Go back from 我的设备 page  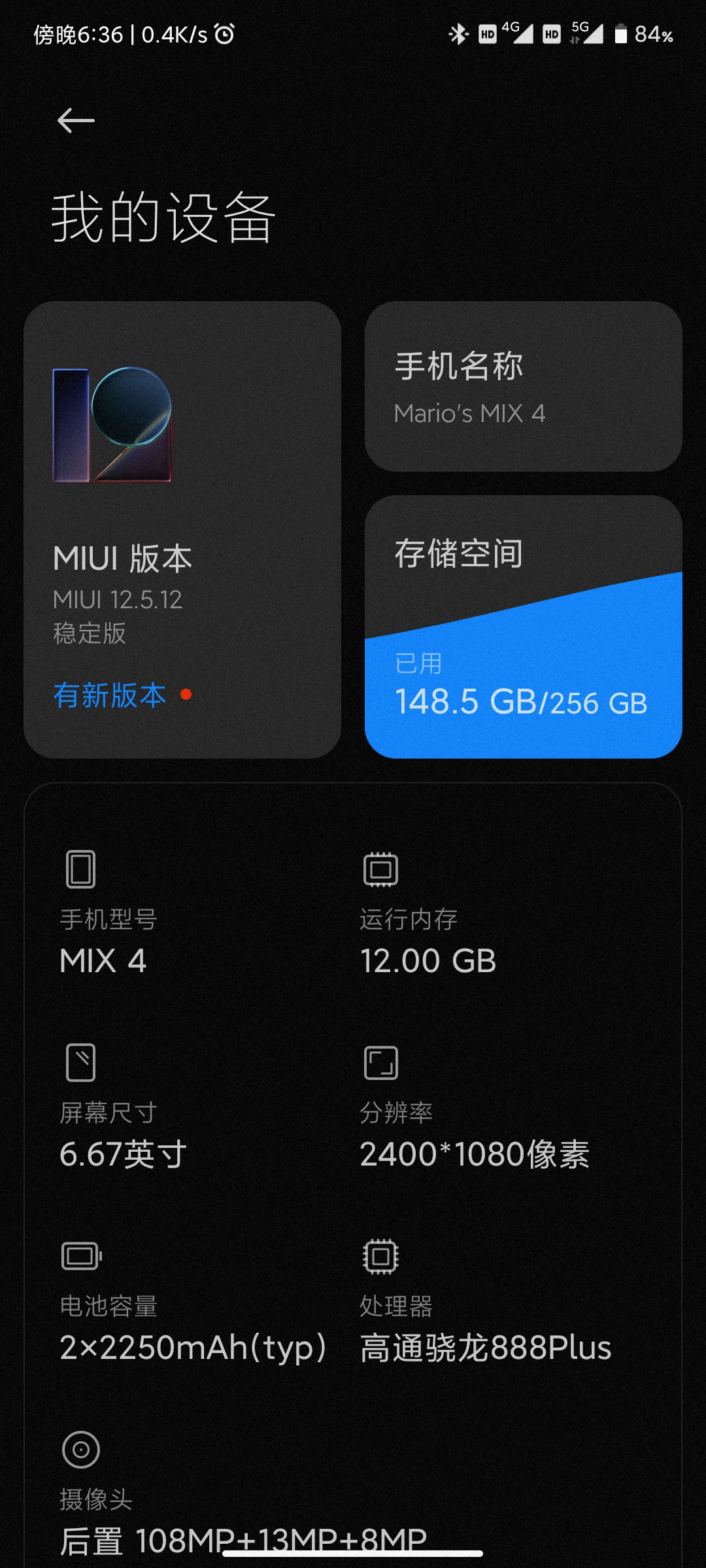76,121
